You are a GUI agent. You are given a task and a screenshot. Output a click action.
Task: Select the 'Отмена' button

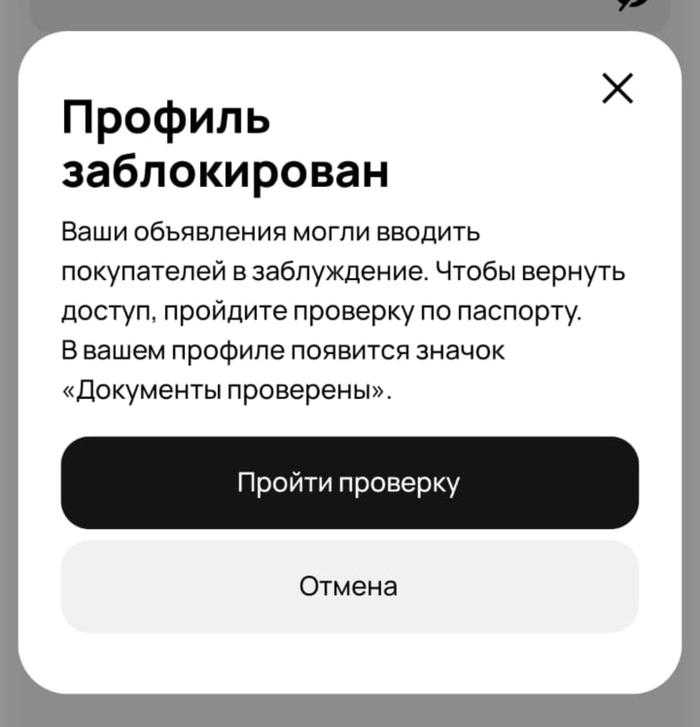pos(349,586)
